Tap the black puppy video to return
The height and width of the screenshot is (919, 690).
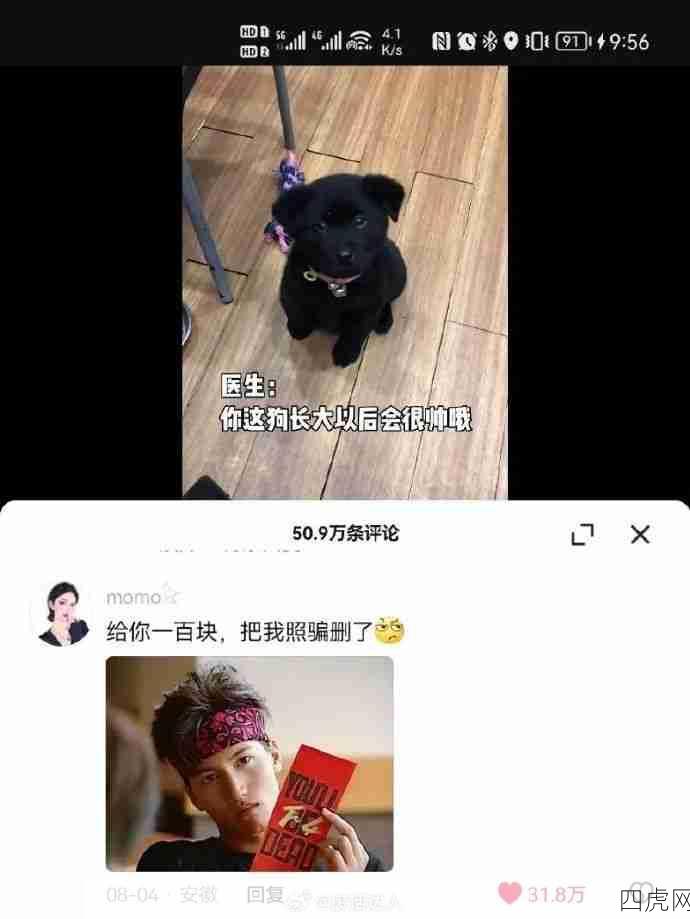[345, 280]
